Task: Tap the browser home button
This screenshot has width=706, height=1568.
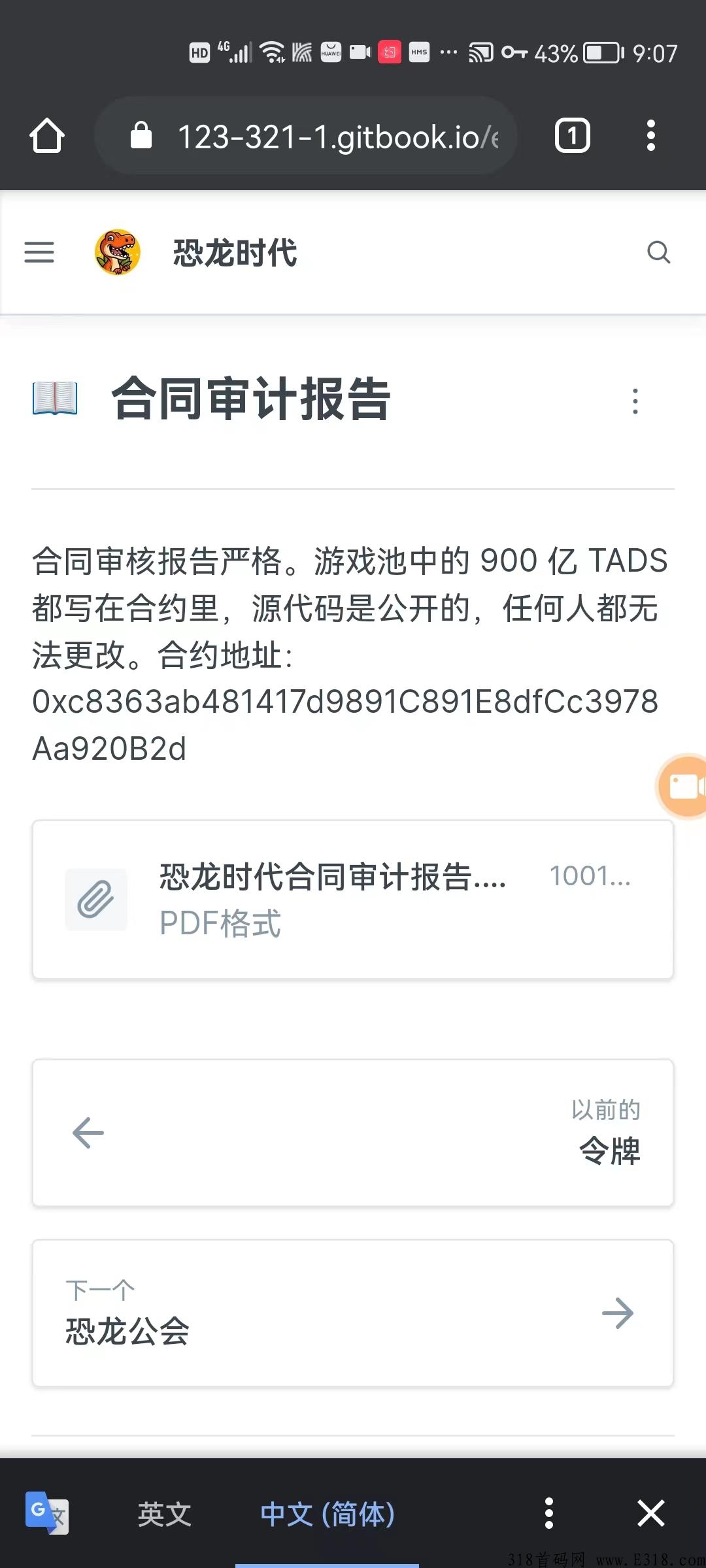Action: pyautogui.click(x=47, y=136)
